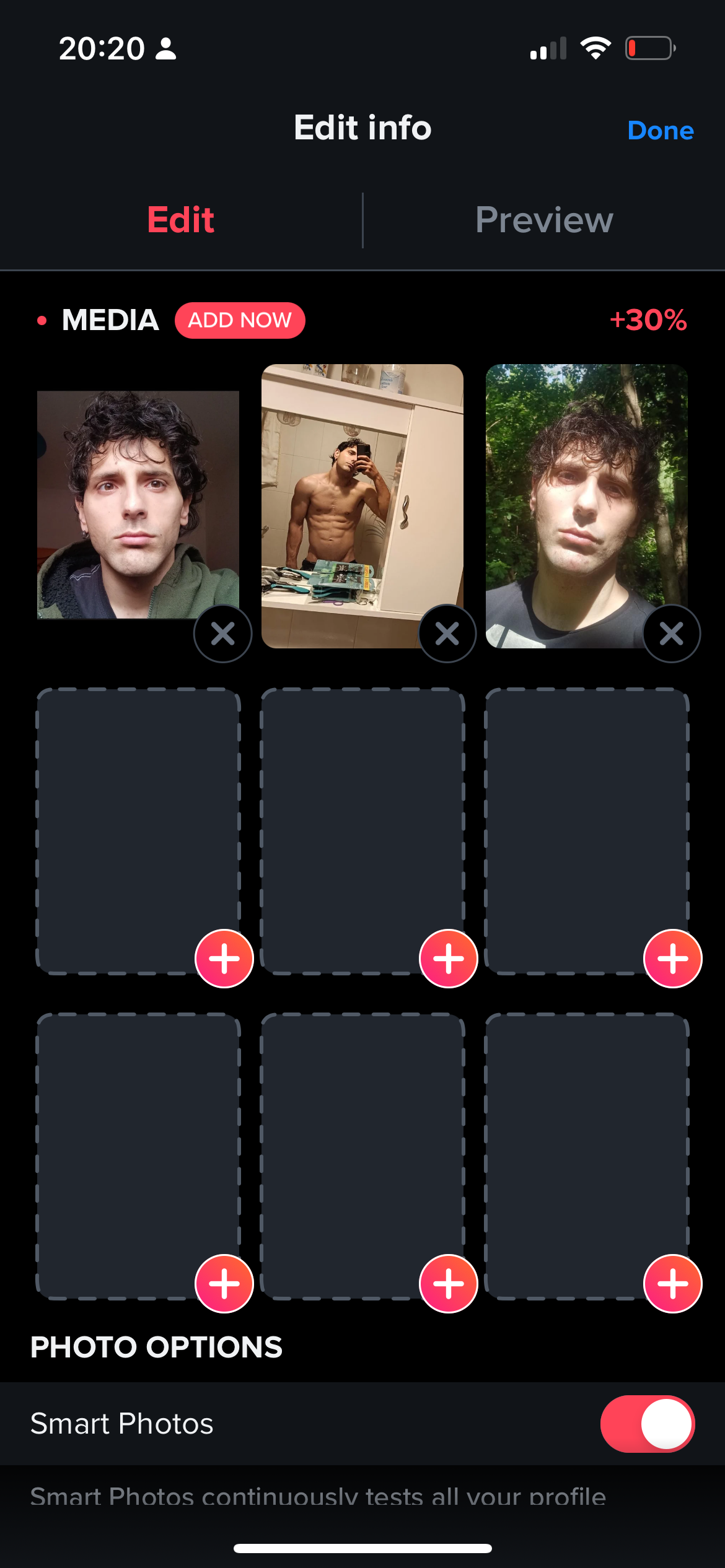725x1568 pixels.
Task: Delete the shirtless mirror selfie photo
Action: [x=447, y=634]
